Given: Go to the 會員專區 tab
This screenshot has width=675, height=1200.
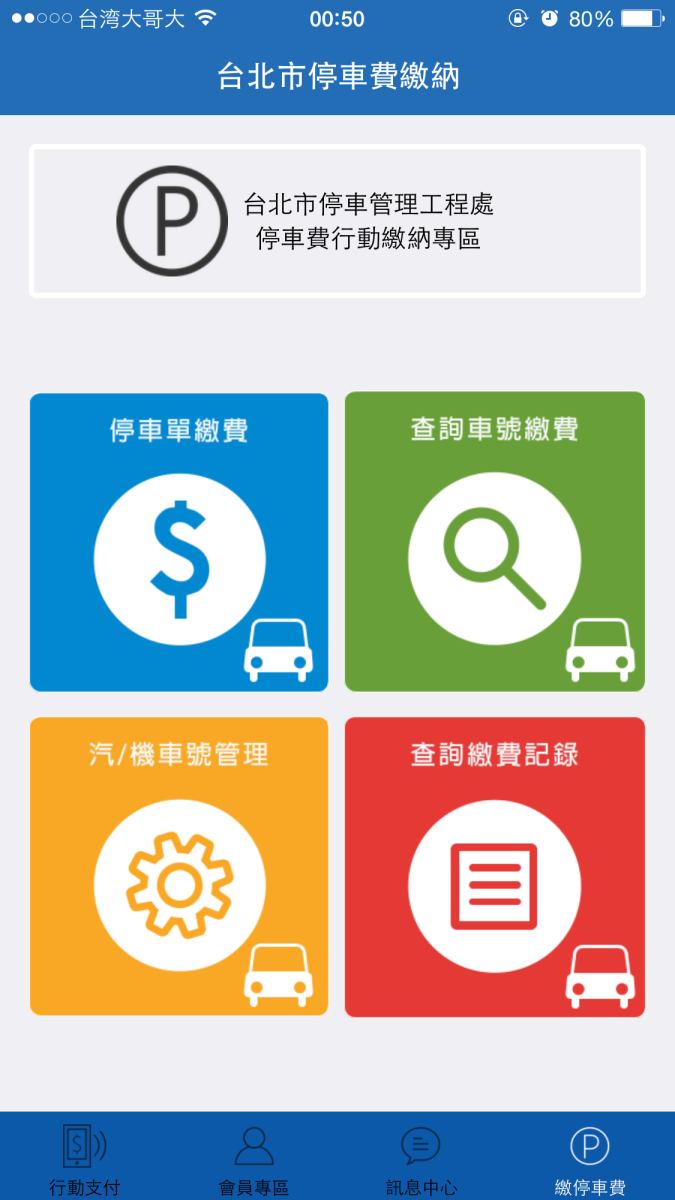Looking at the screenshot, I should 253,1158.
